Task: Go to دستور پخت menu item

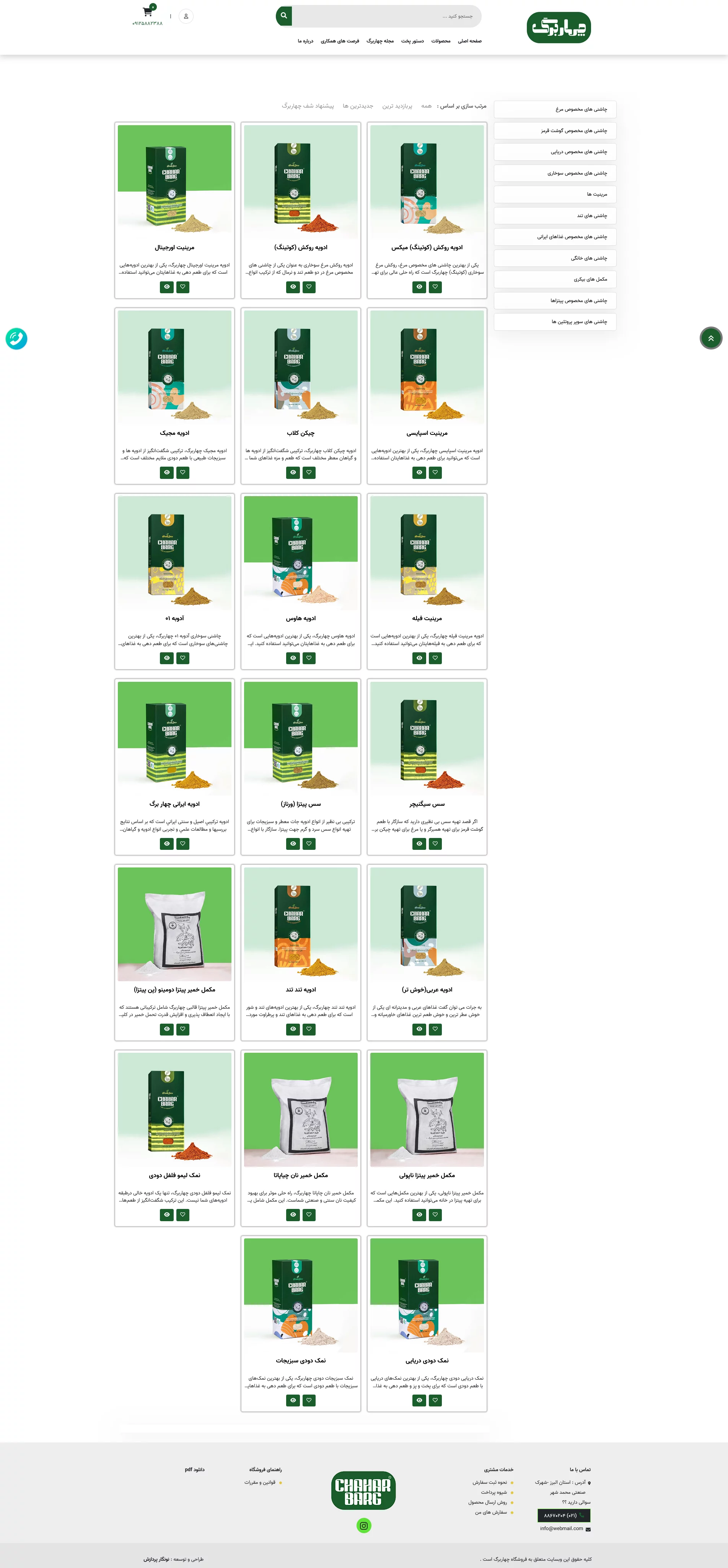Action: tap(412, 41)
